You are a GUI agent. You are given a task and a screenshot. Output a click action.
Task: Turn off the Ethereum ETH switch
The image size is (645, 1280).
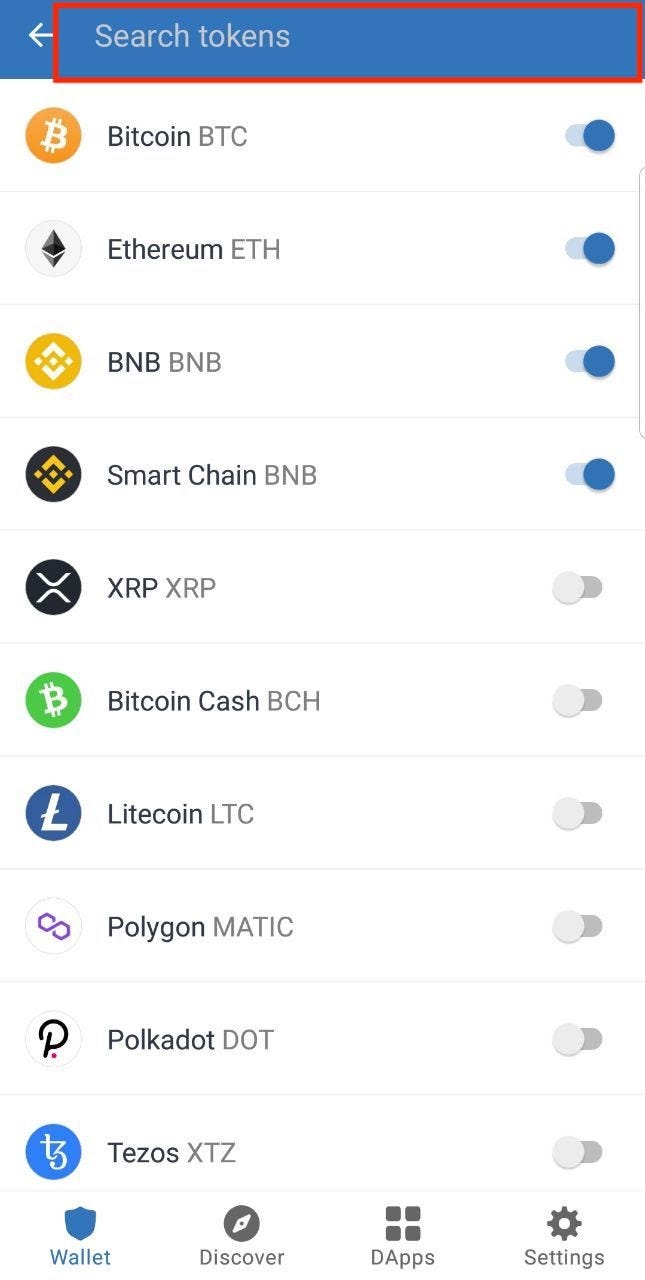590,248
